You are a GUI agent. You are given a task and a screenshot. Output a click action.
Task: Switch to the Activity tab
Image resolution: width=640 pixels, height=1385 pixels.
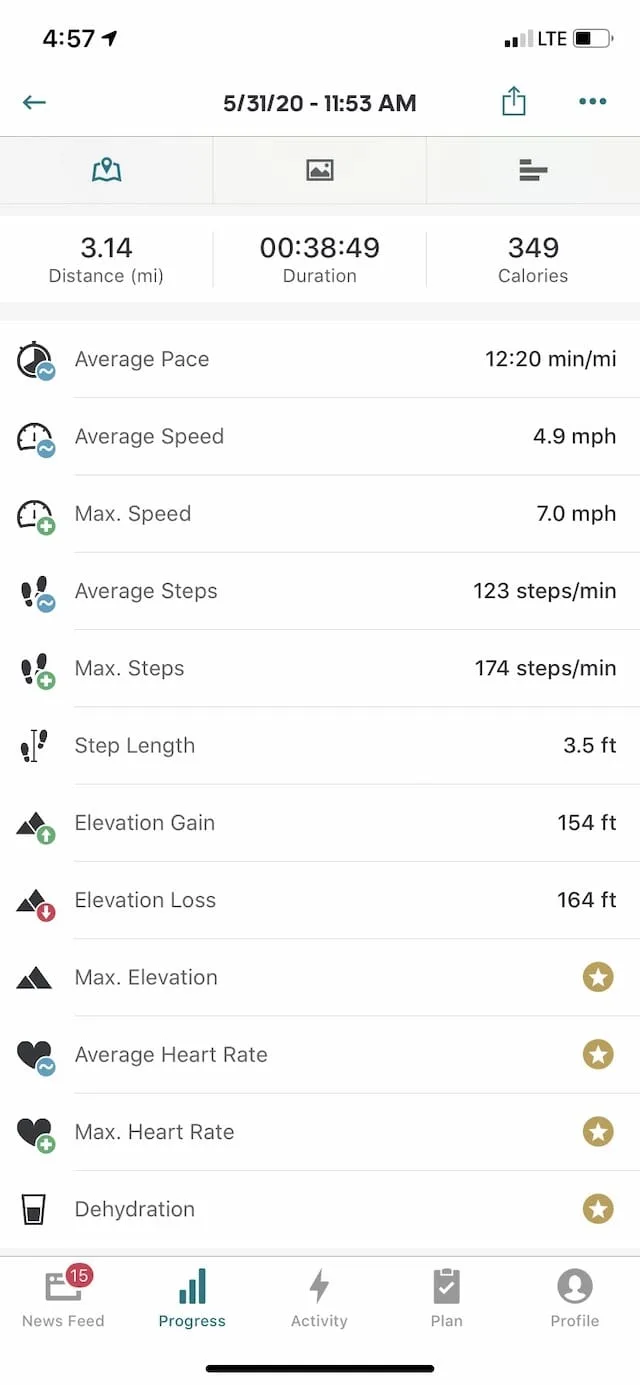(319, 1297)
